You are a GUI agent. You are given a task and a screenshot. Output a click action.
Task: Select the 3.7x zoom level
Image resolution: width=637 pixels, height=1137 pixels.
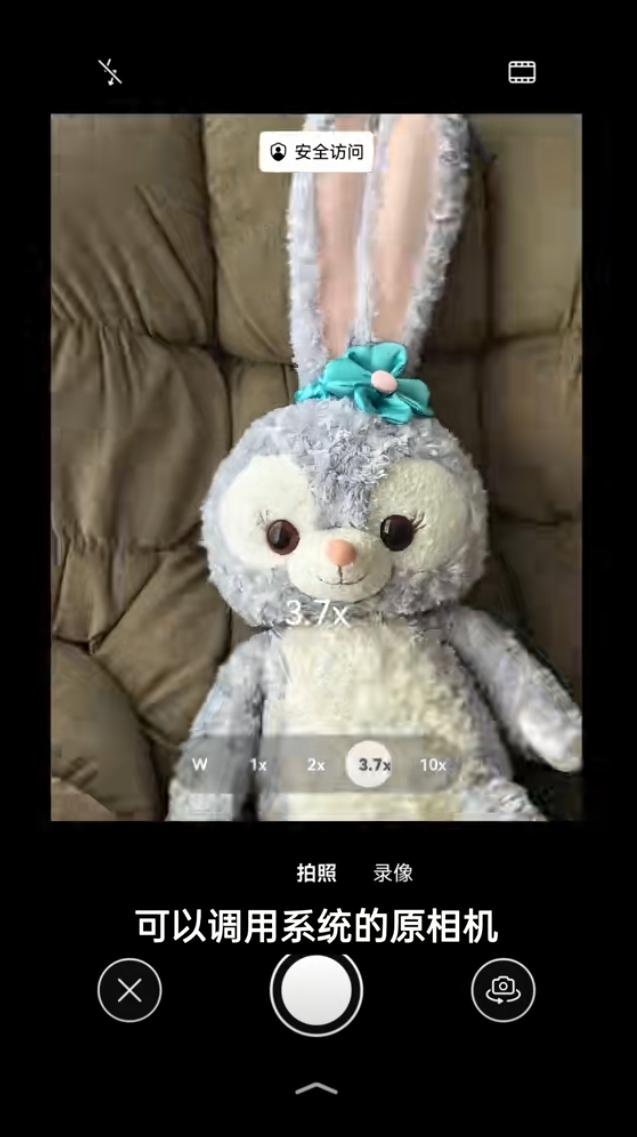point(374,765)
